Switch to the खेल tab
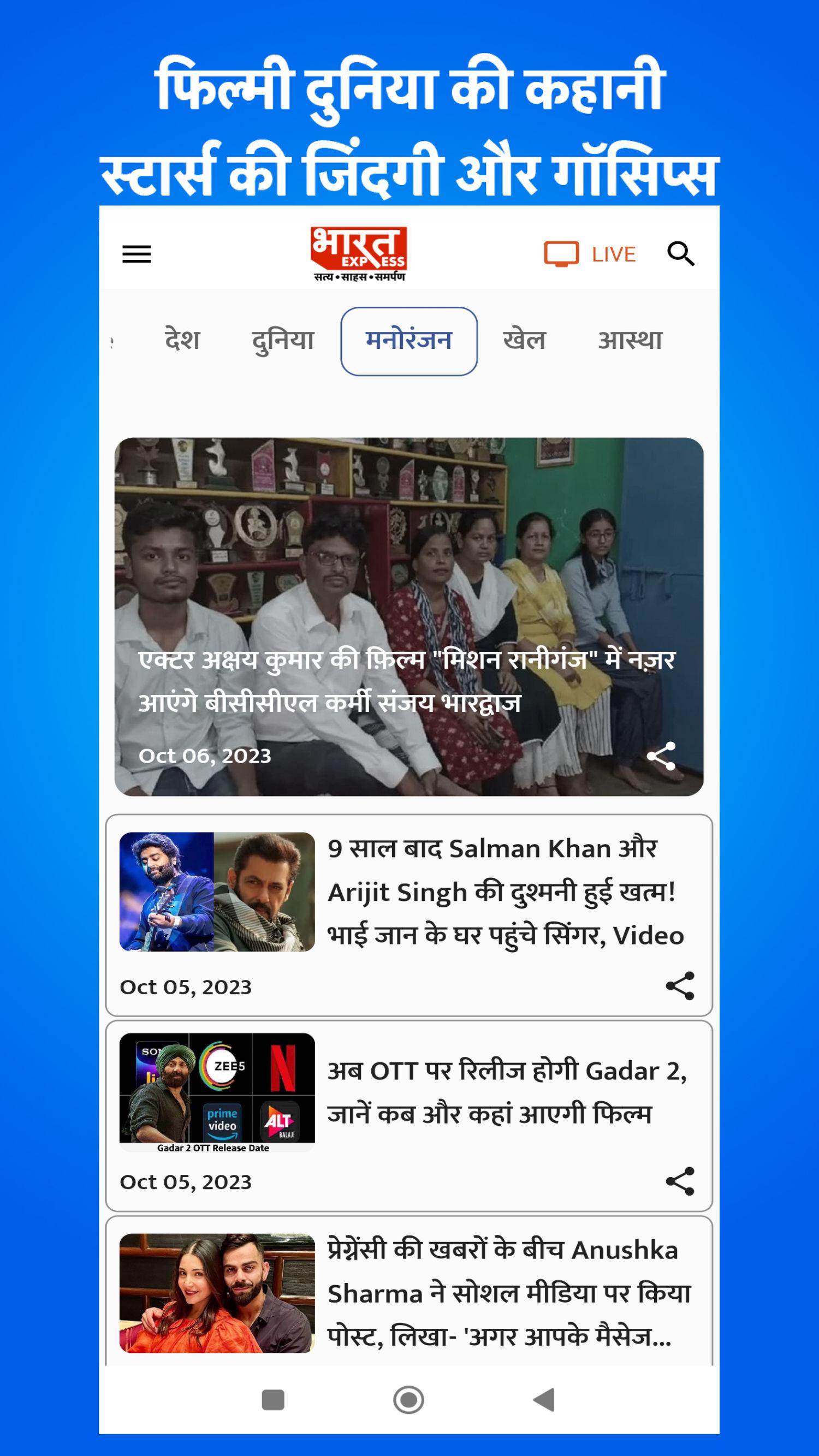The height and width of the screenshot is (1456, 819). [524, 341]
